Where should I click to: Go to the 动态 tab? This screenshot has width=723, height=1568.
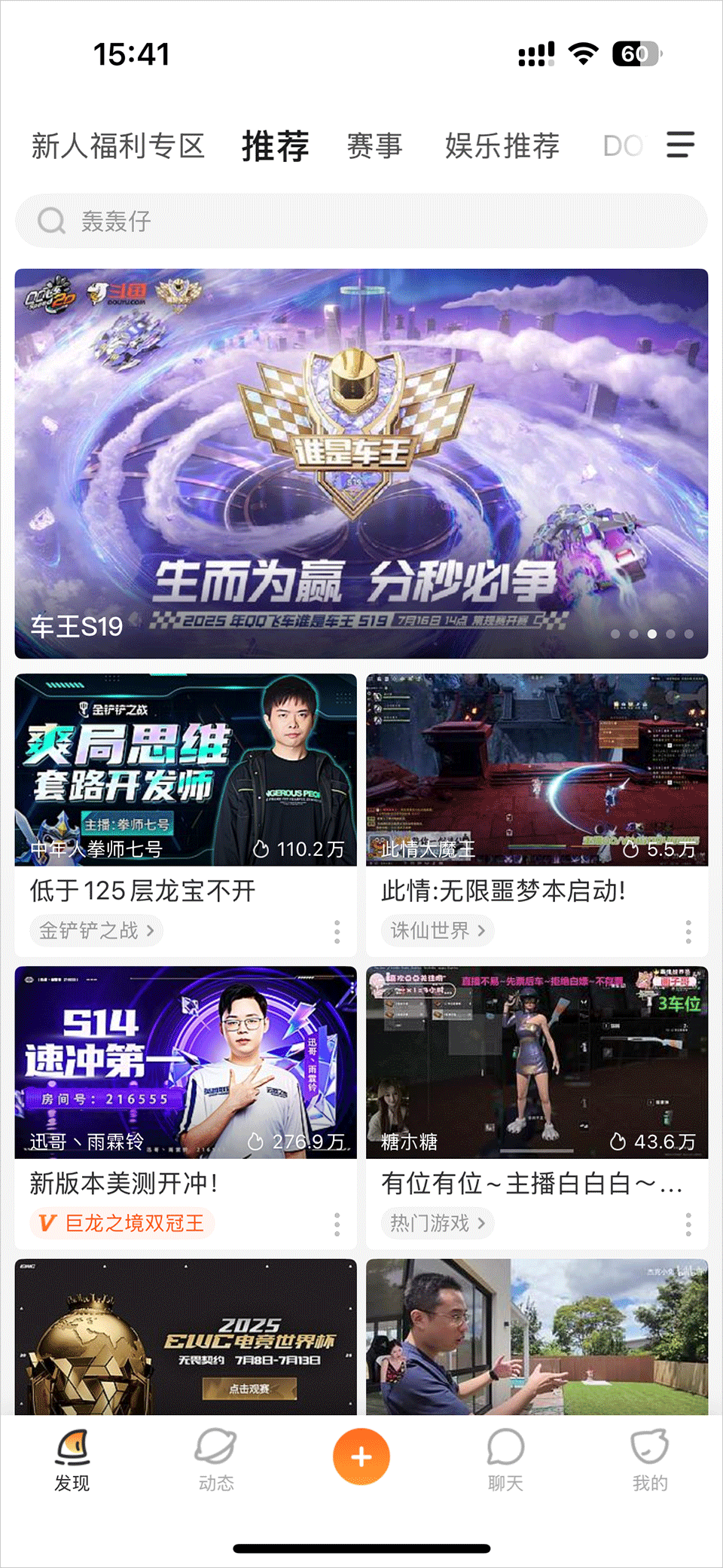(x=216, y=1459)
